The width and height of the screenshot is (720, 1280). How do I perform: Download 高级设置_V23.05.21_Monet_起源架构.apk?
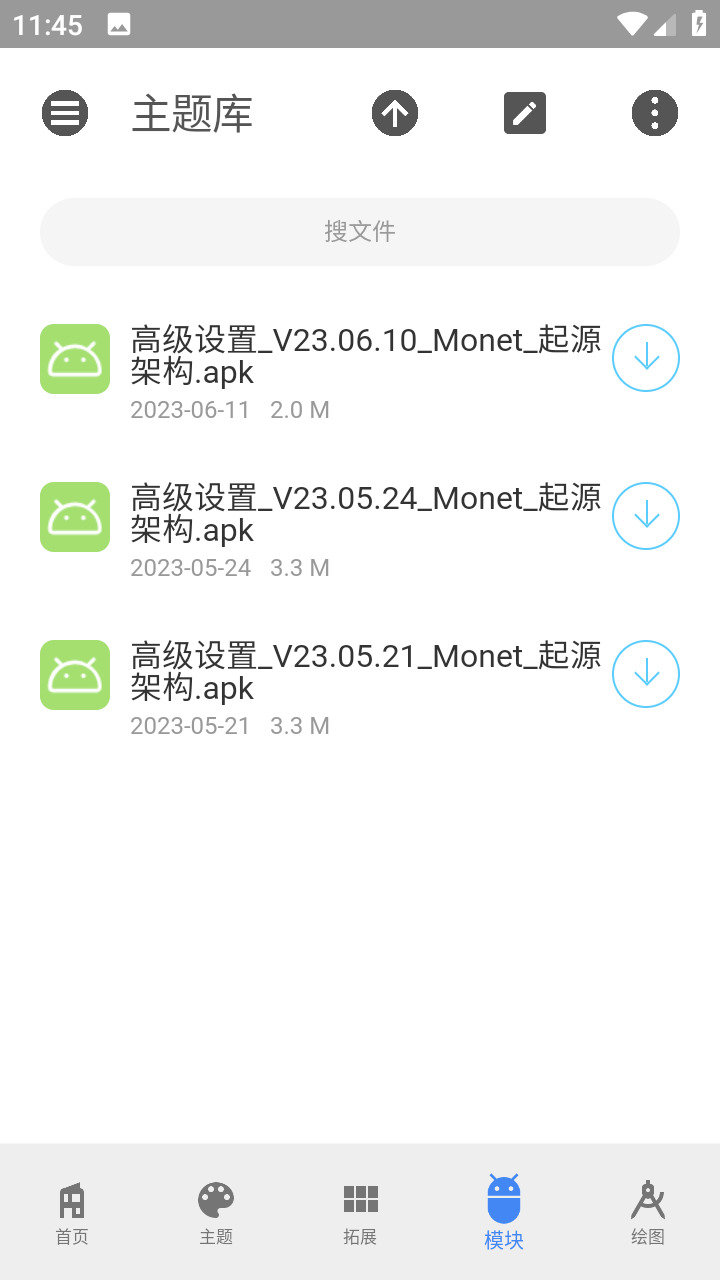pos(645,674)
